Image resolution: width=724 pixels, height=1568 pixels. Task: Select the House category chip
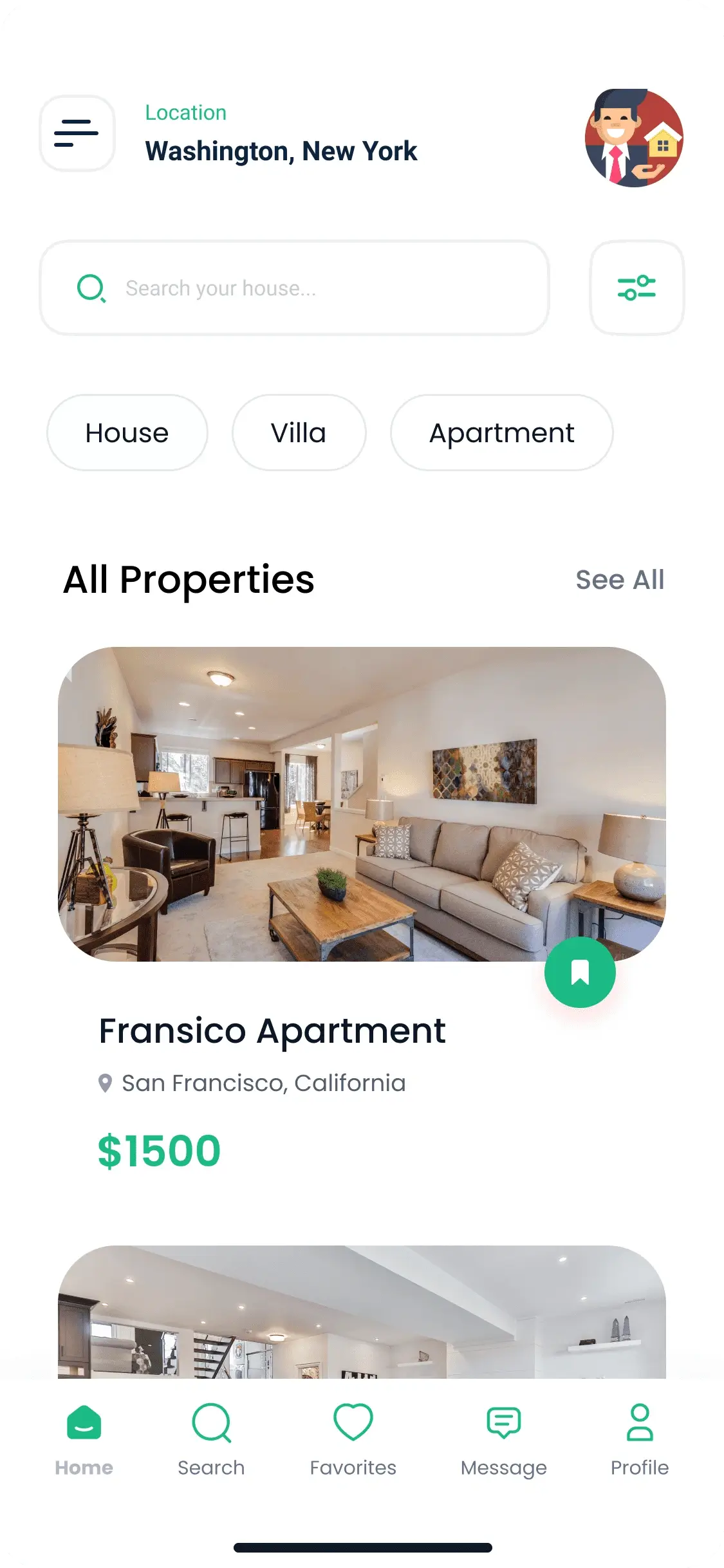[x=127, y=433]
